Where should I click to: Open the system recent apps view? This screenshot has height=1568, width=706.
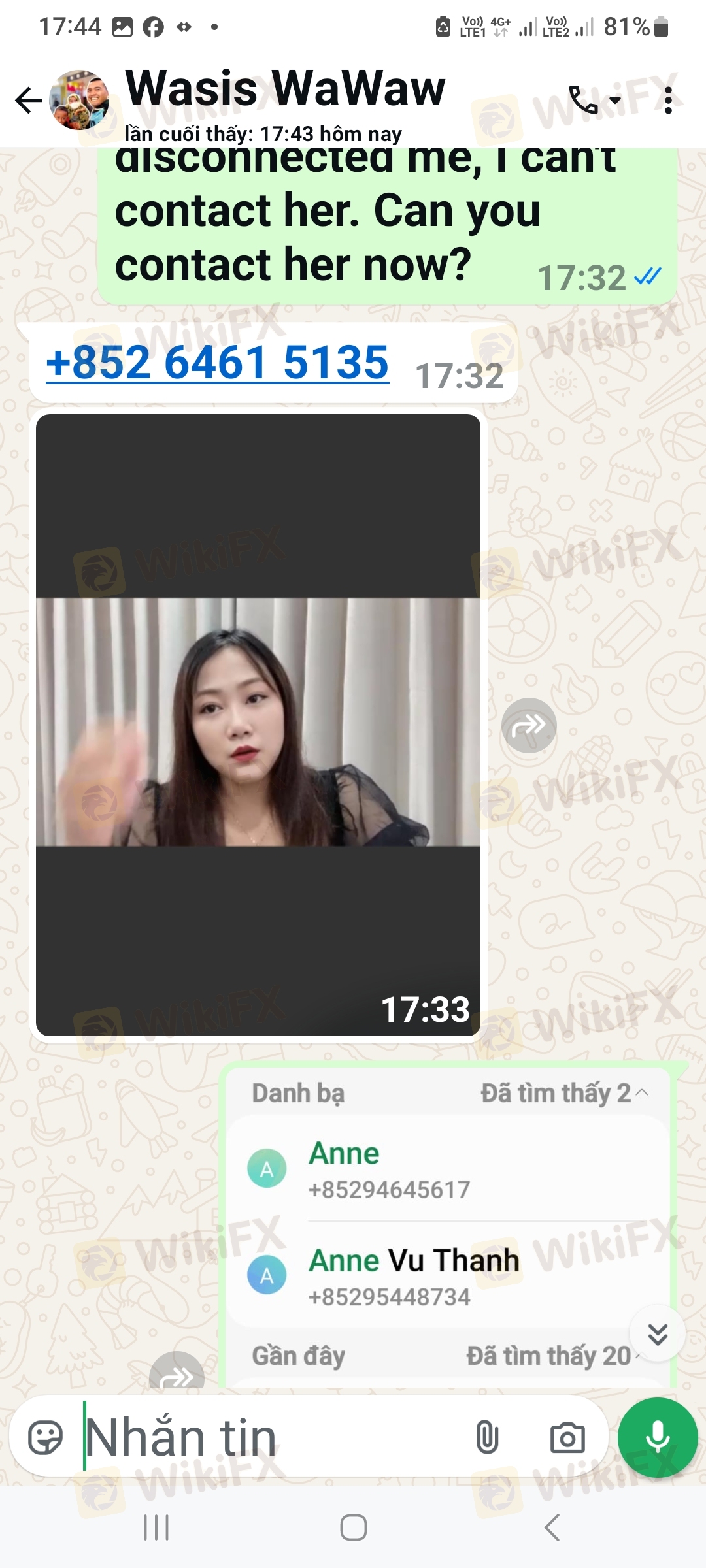156,1527
